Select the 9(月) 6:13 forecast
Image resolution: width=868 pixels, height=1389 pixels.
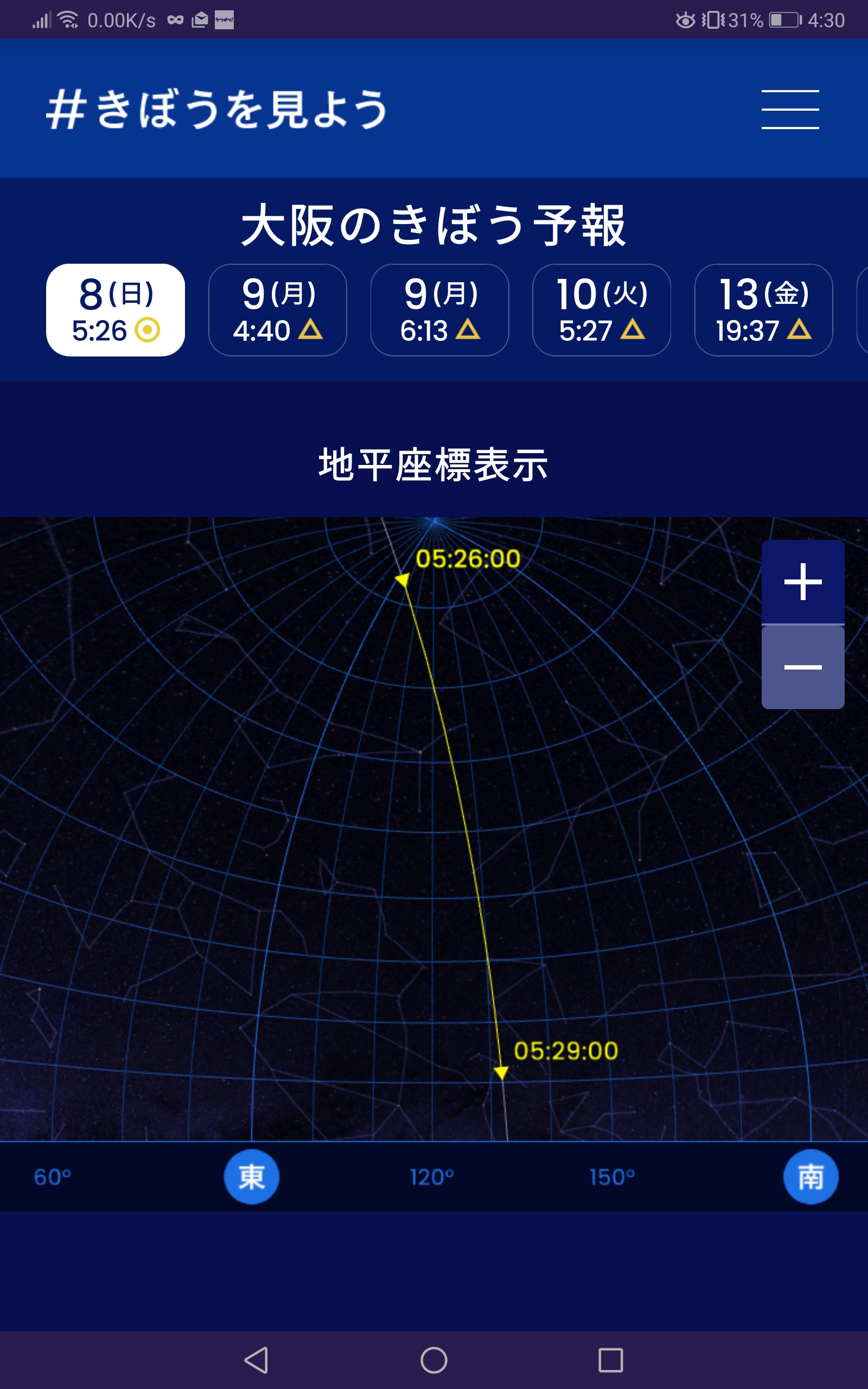point(440,310)
